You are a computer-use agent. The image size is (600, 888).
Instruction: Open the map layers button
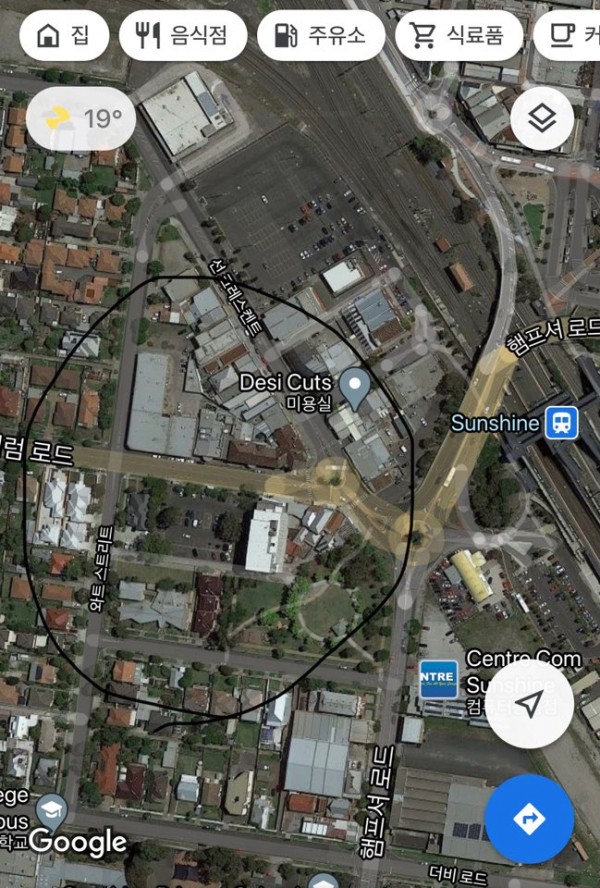point(541,119)
